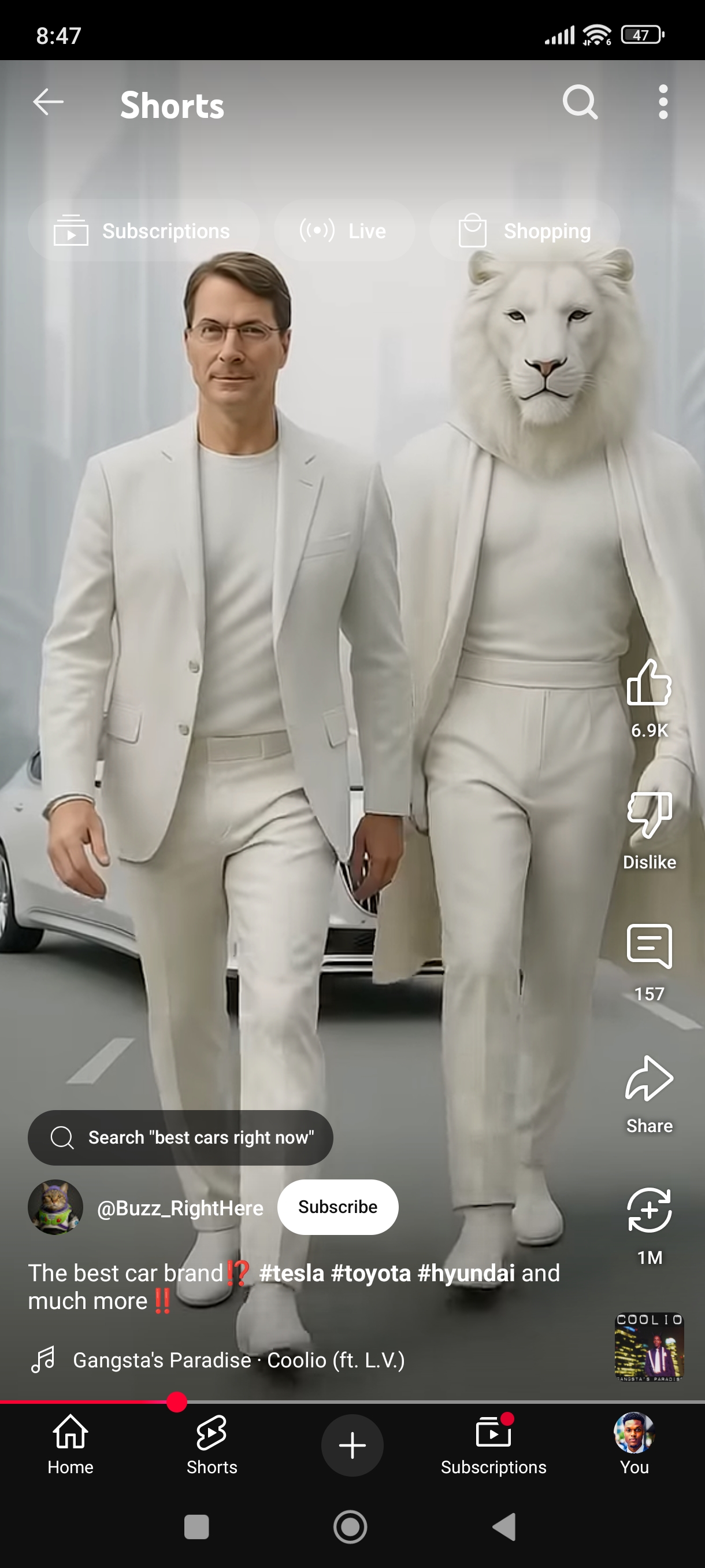Select the Subscriptions chip at the top
The image size is (705, 1568).
[x=143, y=231]
